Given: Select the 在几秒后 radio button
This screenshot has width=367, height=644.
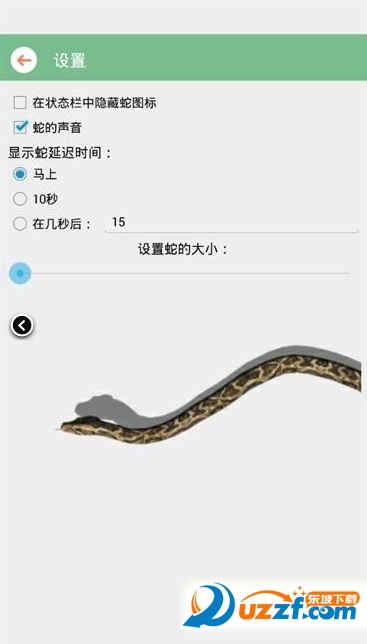Looking at the screenshot, I should point(20,224).
